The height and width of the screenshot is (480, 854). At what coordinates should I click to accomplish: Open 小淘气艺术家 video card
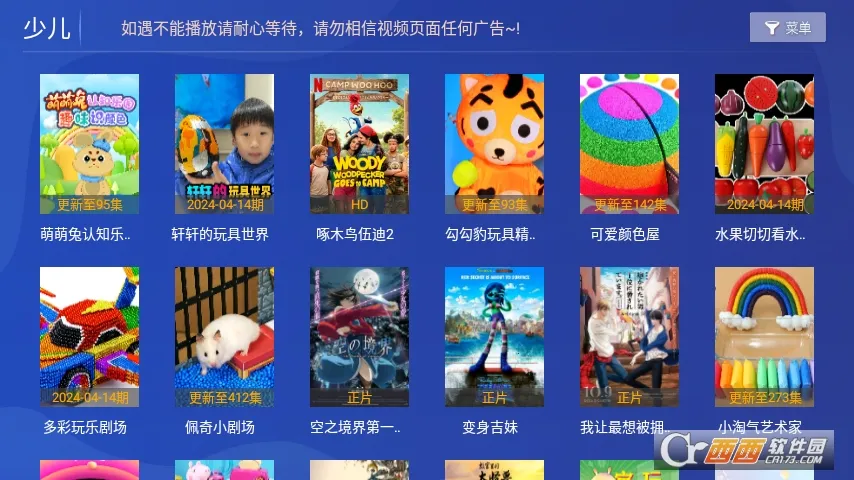point(764,336)
